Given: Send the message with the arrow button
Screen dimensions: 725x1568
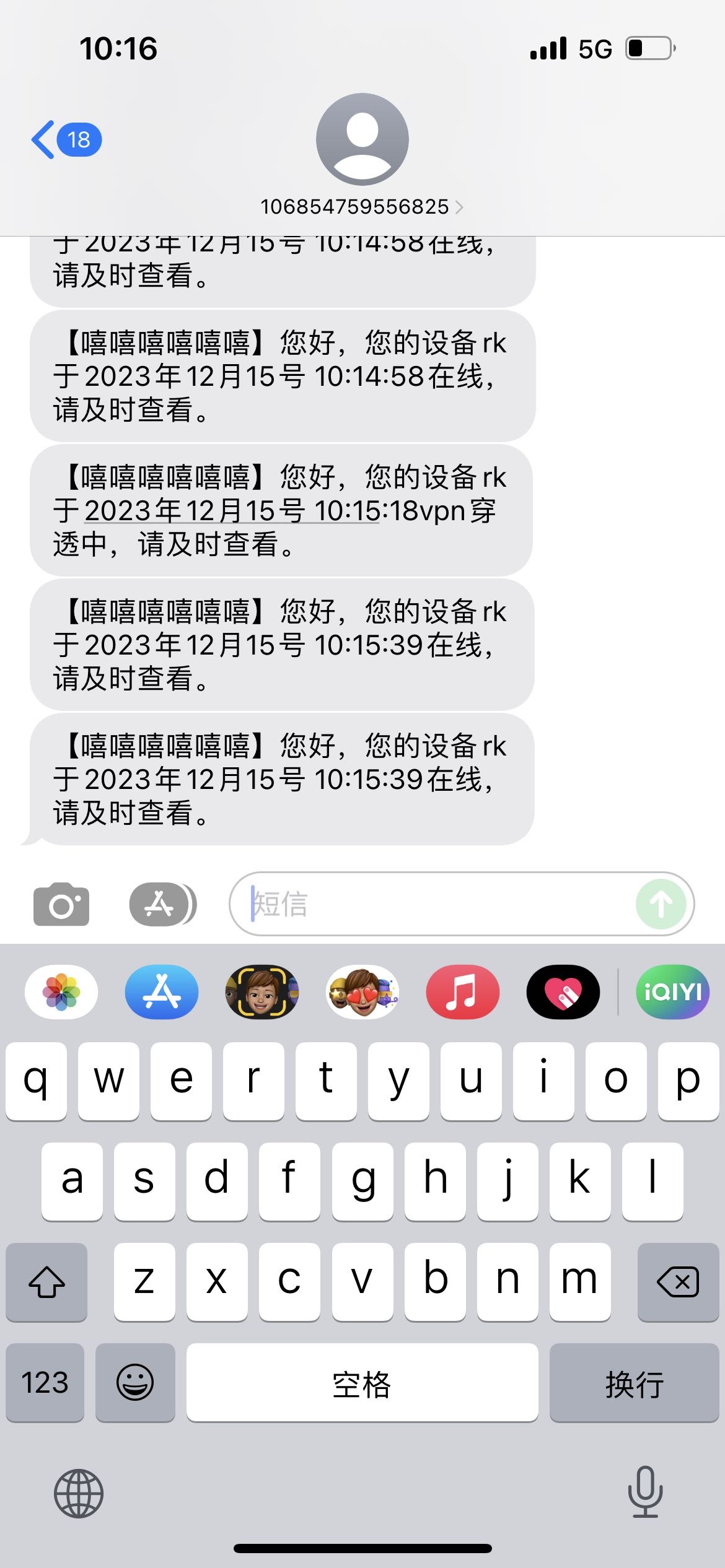Looking at the screenshot, I should click(661, 904).
